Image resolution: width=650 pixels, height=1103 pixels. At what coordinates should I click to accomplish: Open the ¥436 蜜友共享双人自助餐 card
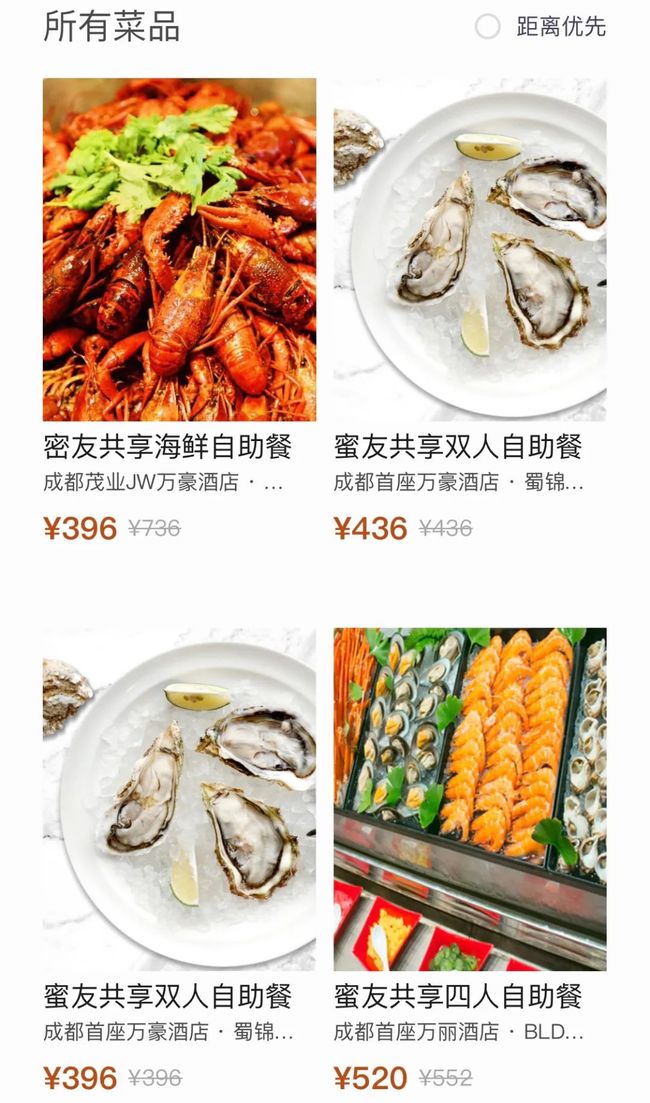tap(470, 310)
